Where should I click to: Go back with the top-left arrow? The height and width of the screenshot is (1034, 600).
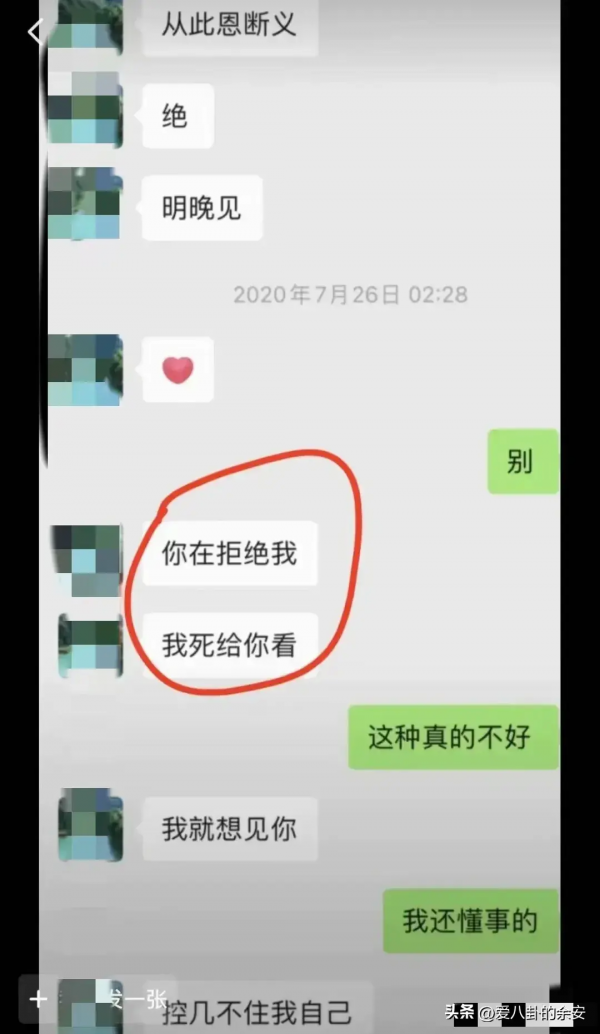pyautogui.click(x=35, y=31)
